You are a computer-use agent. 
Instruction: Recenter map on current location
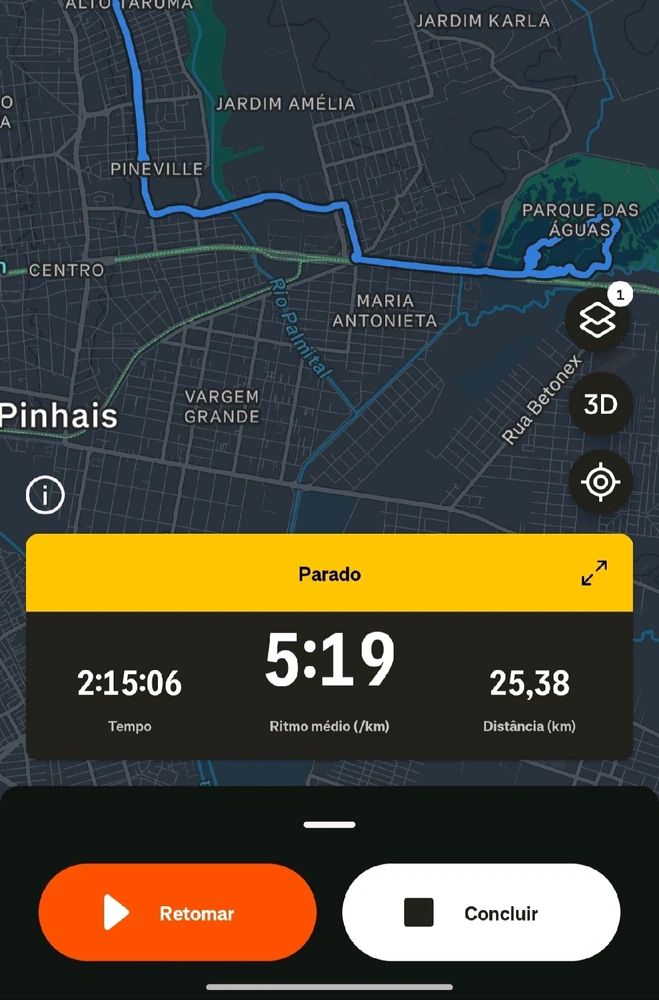click(600, 483)
